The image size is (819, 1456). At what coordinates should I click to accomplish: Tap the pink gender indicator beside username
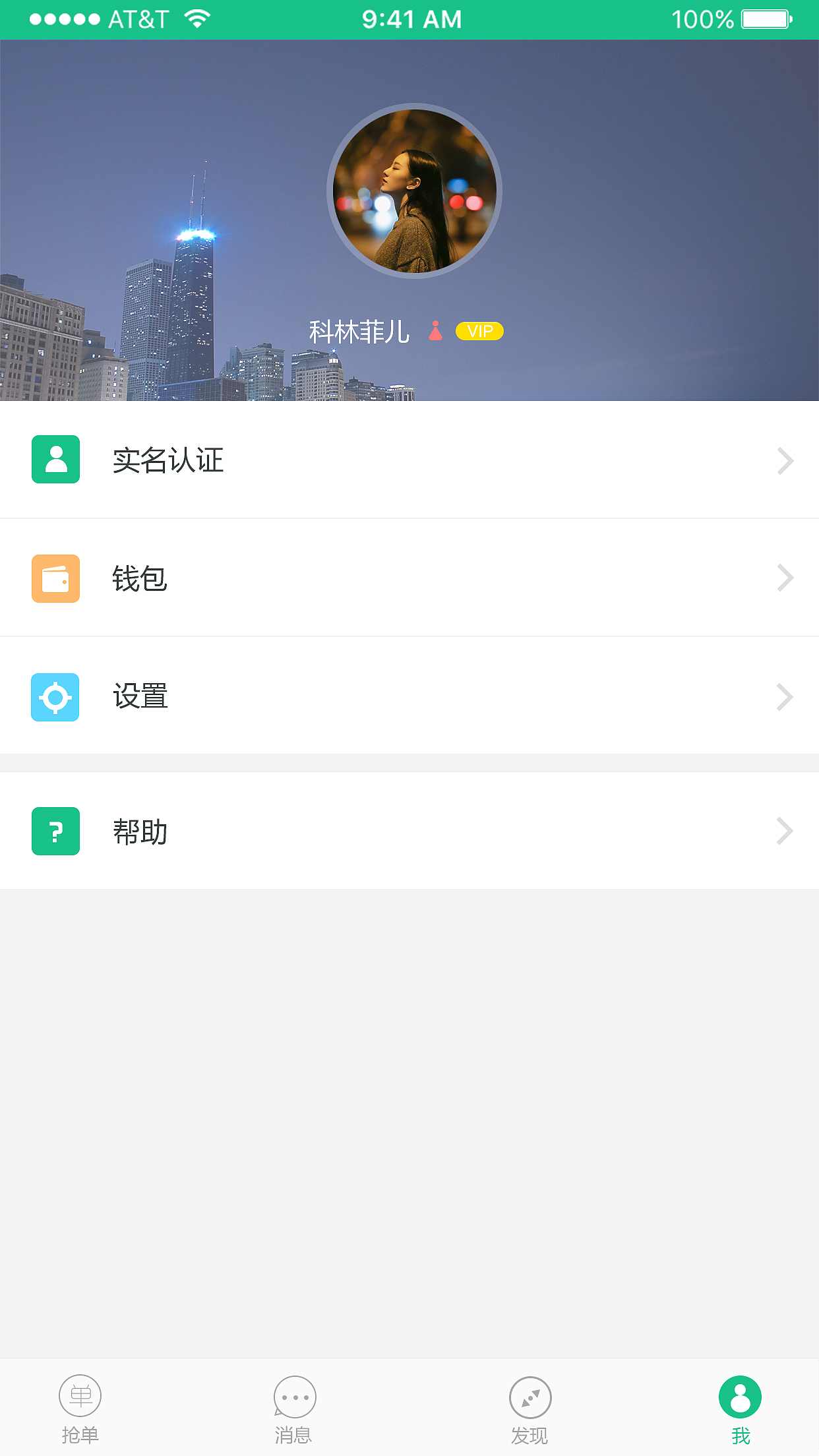pyautogui.click(x=435, y=331)
